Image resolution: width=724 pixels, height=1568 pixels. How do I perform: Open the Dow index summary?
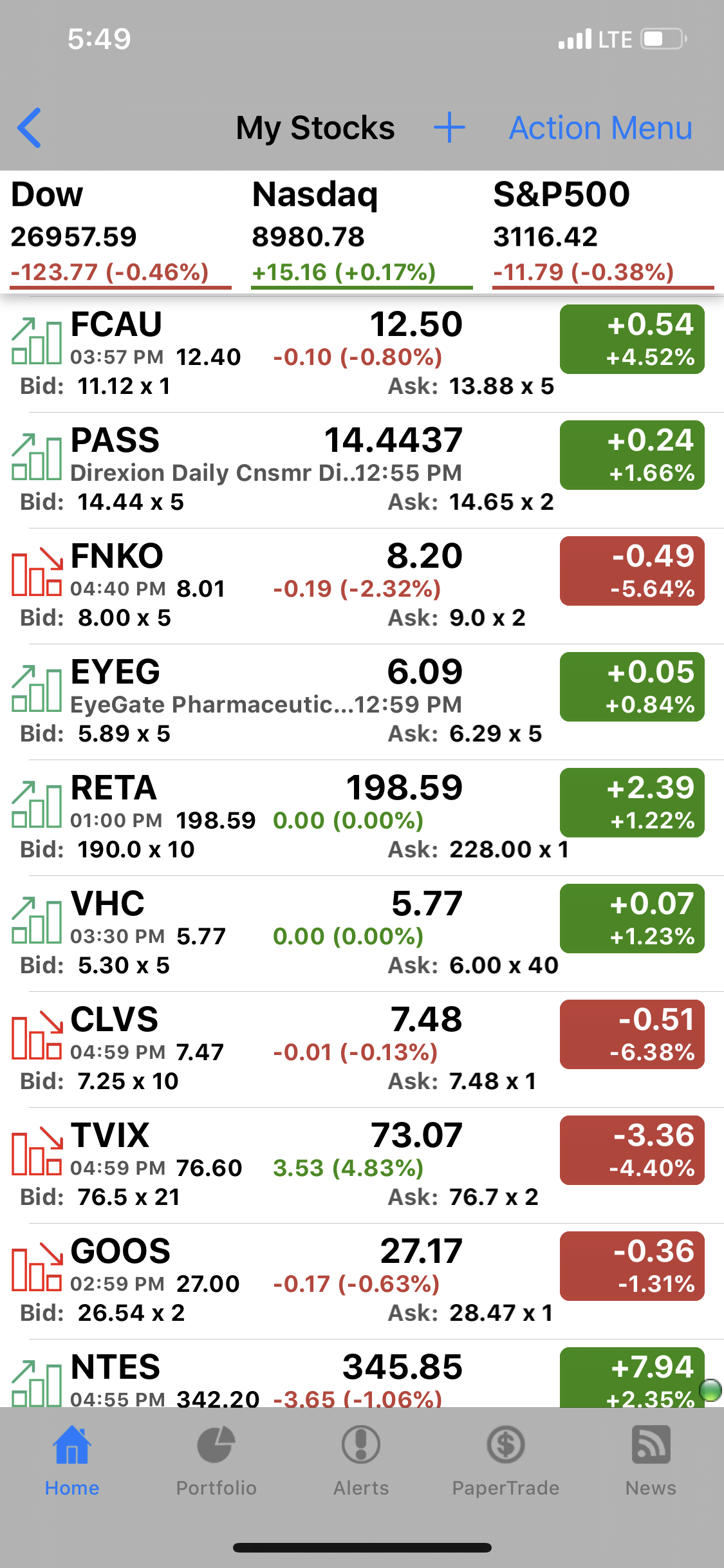[120, 233]
